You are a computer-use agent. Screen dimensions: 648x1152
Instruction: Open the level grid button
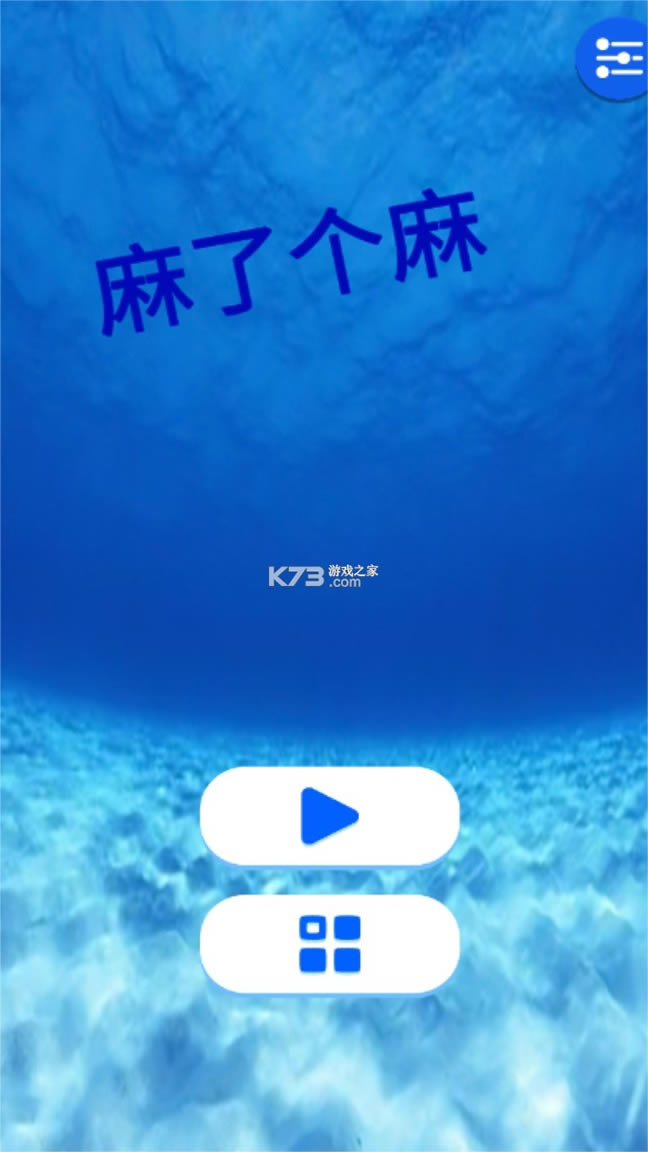[330, 943]
